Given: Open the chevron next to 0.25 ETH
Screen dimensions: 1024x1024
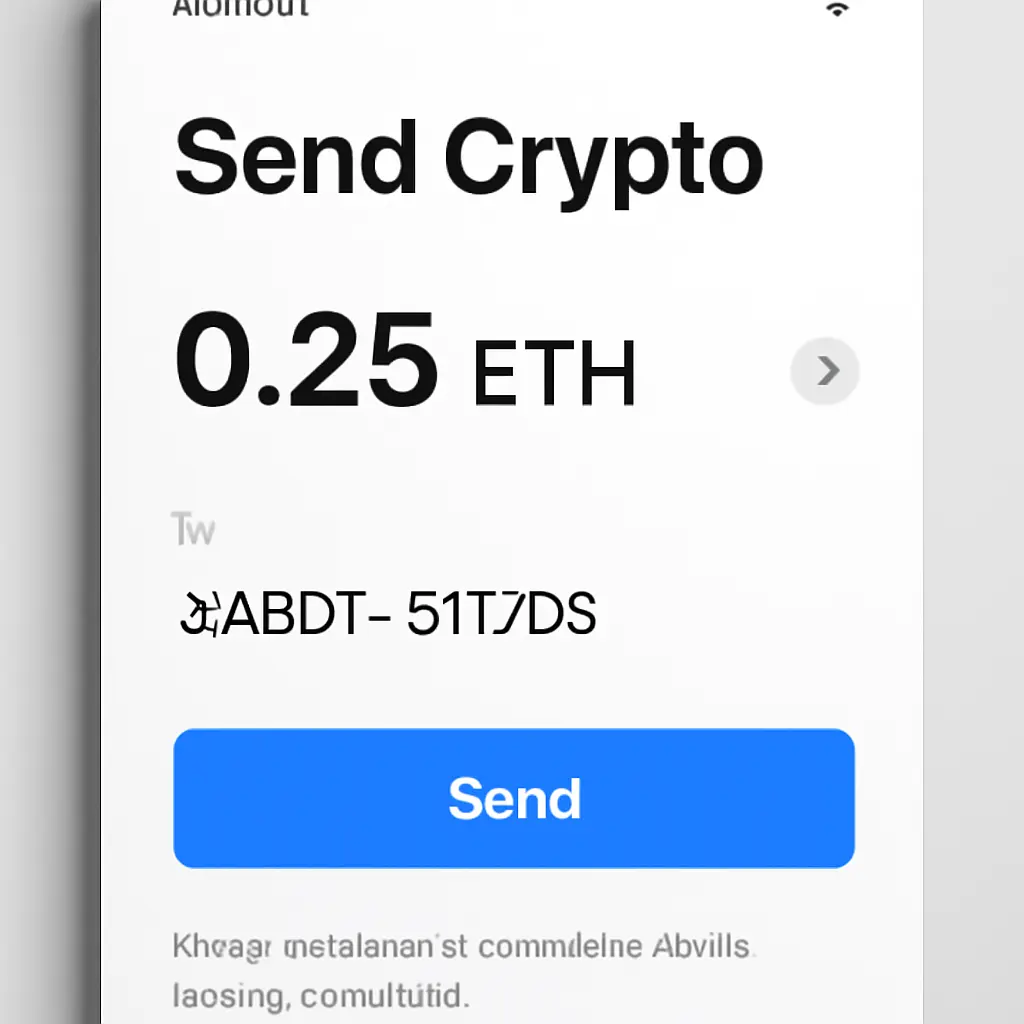Looking at the screenshot, I should point(825,372).
